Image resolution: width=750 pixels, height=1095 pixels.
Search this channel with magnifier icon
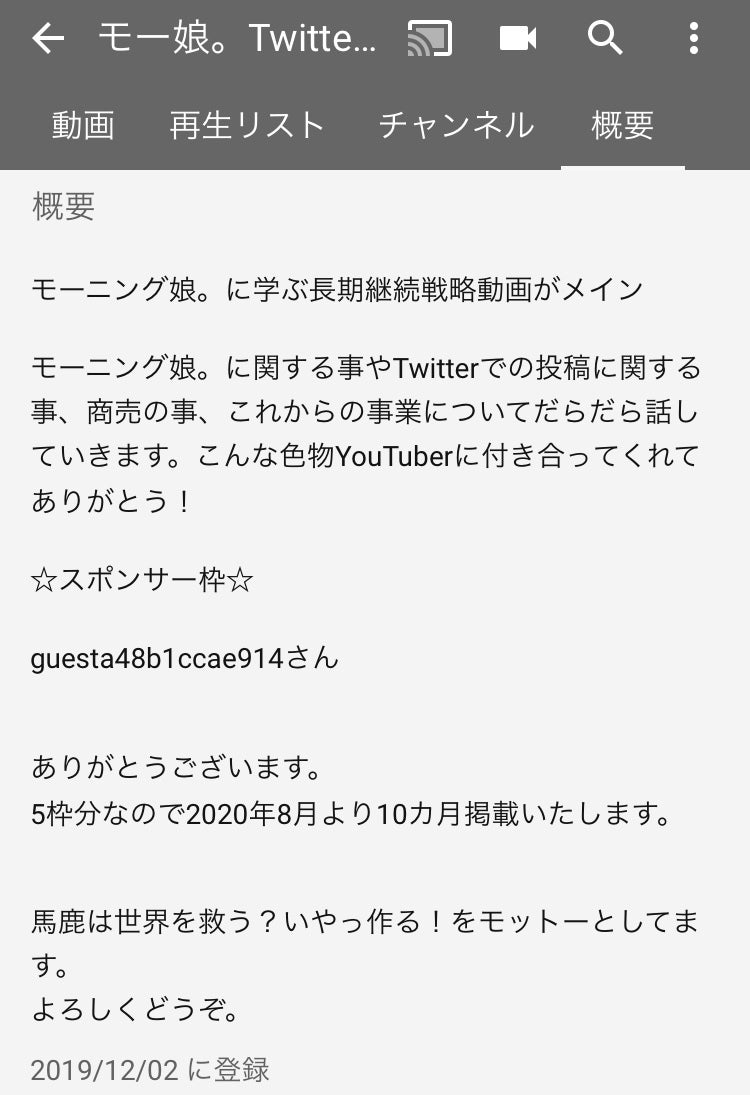(605, 39)
